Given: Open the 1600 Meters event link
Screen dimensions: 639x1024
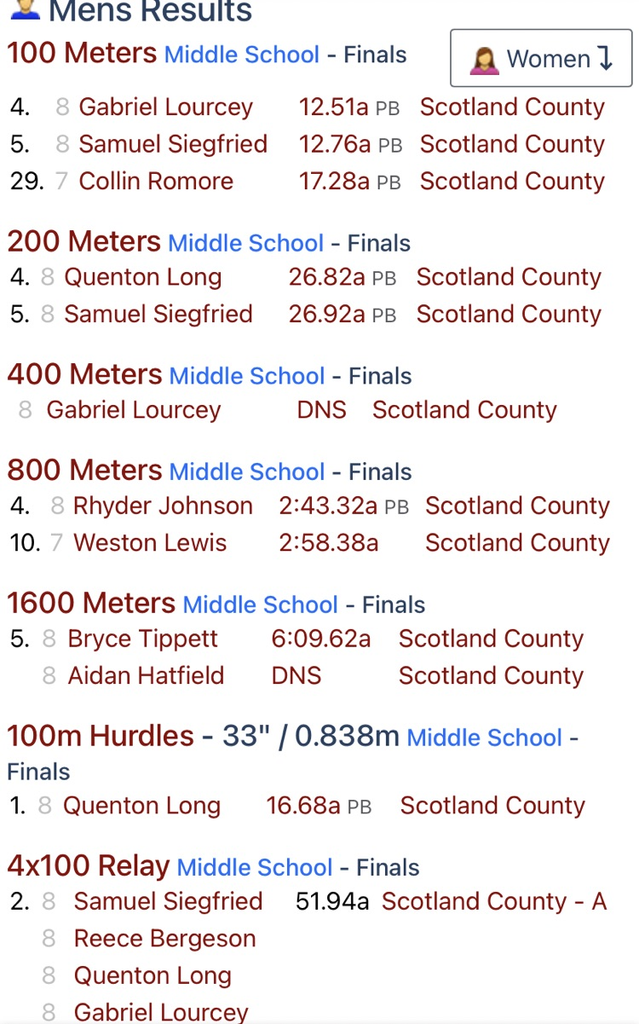Looking at the screenshot, I should [x=91, y=603].
